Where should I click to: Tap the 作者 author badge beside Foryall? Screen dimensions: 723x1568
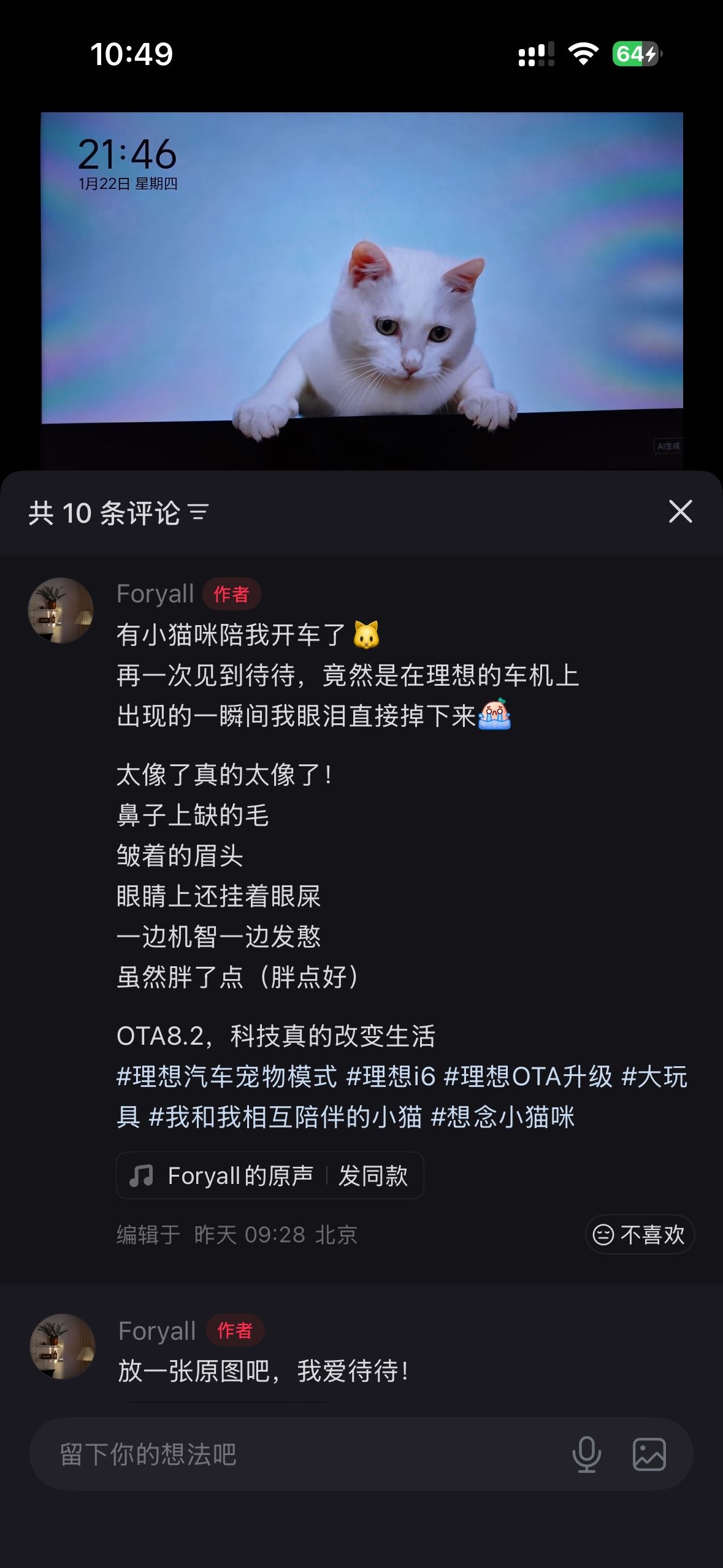[231, 594]
